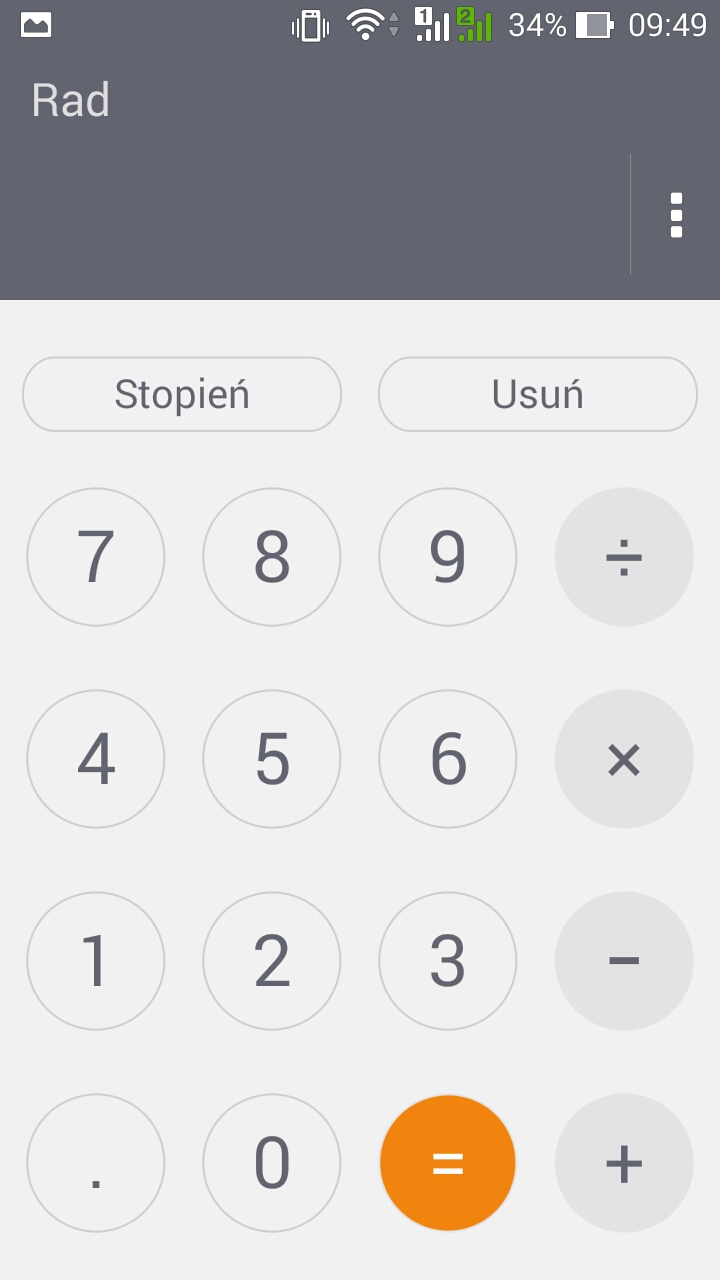Screen dimensions: 720x1280
Task: Insert a decimal point
Action: 96,1163
